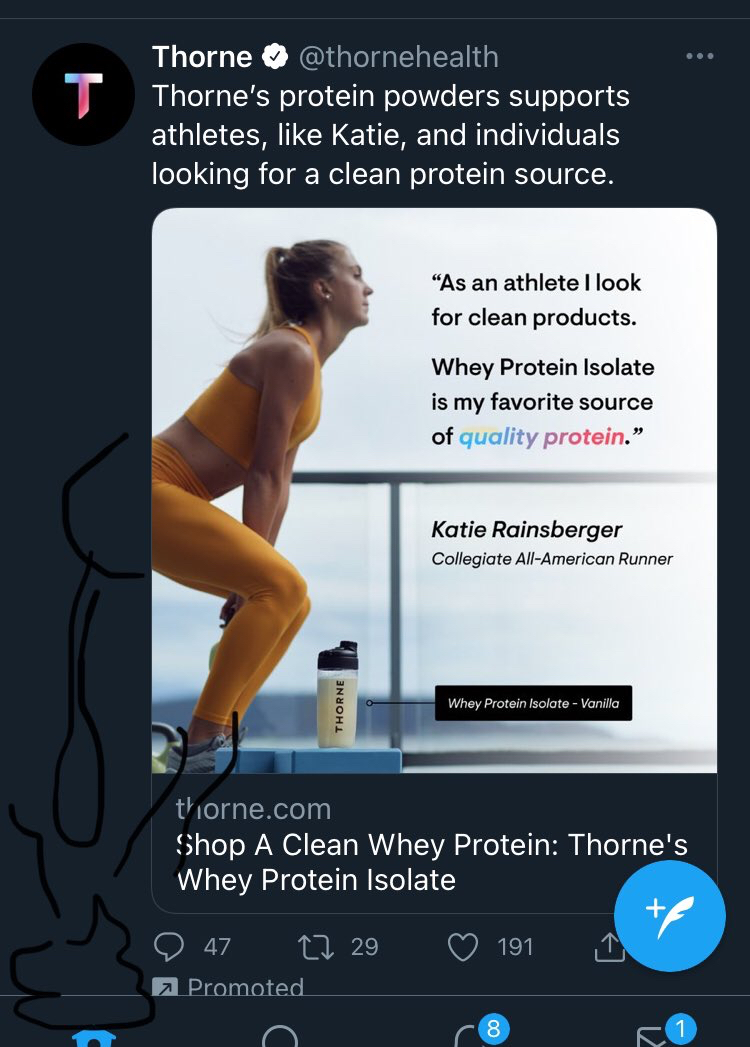Open the thorne.com shop link title
The image size is (750, 1047).
[x=432, y=862]
